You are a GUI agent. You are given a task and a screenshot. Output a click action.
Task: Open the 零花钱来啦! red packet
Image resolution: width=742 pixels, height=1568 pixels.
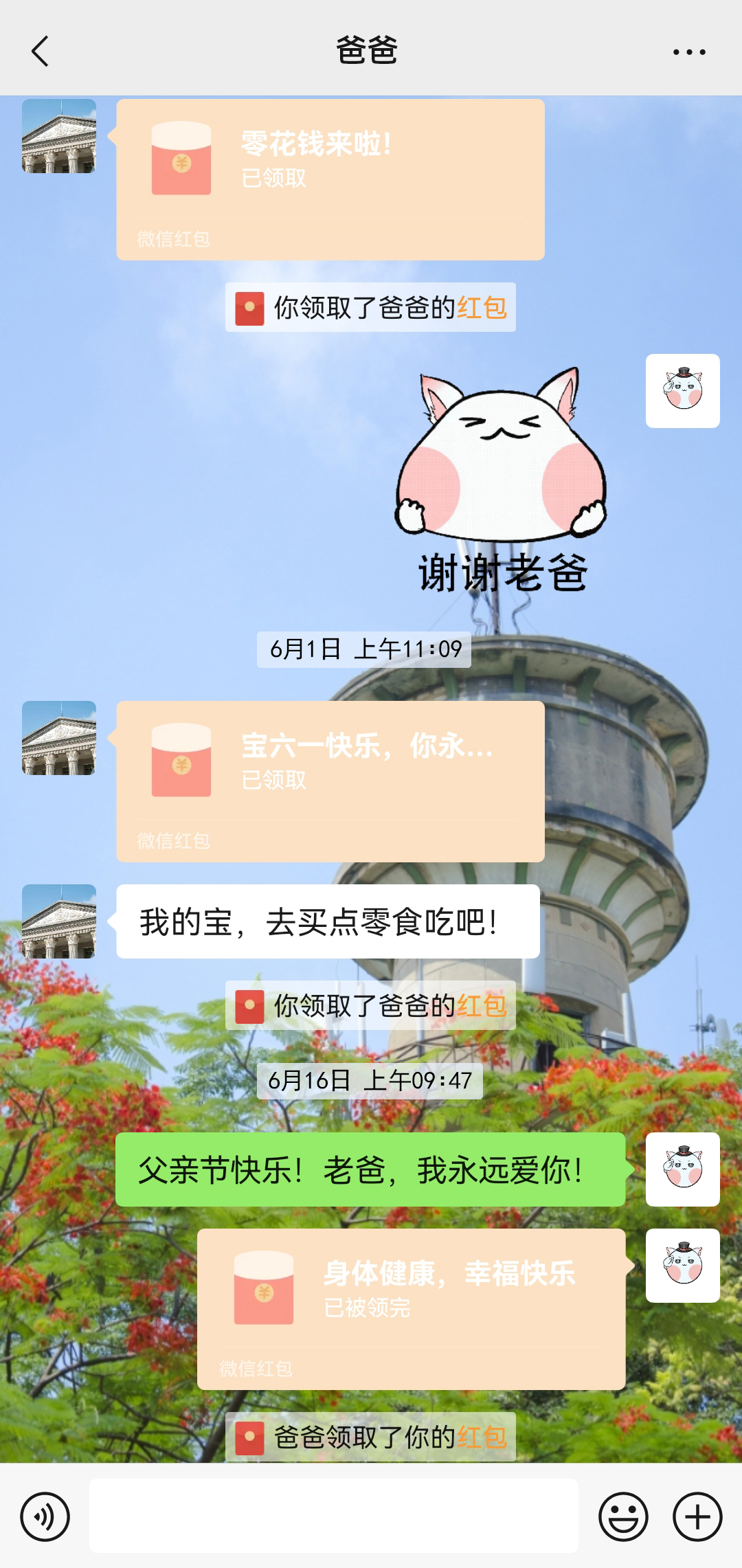tap(330, 179)
